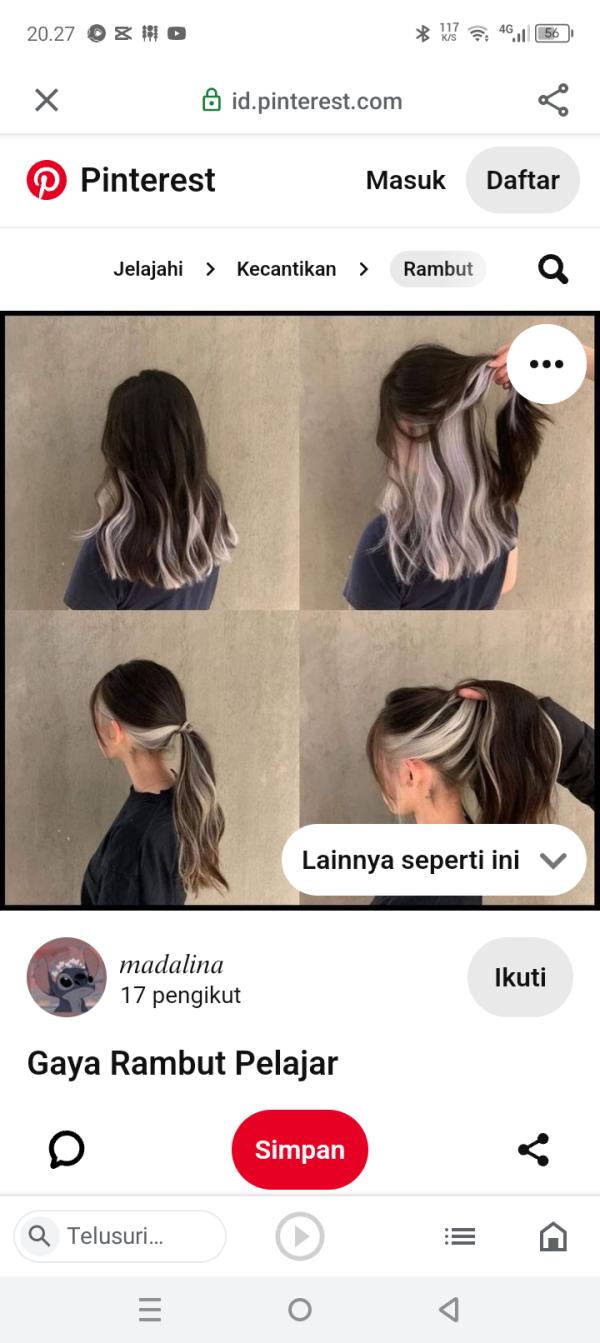This screenshot has width=600, height=1343.
Task: Share this pin using the bottom share icon
Action: 533,1150
